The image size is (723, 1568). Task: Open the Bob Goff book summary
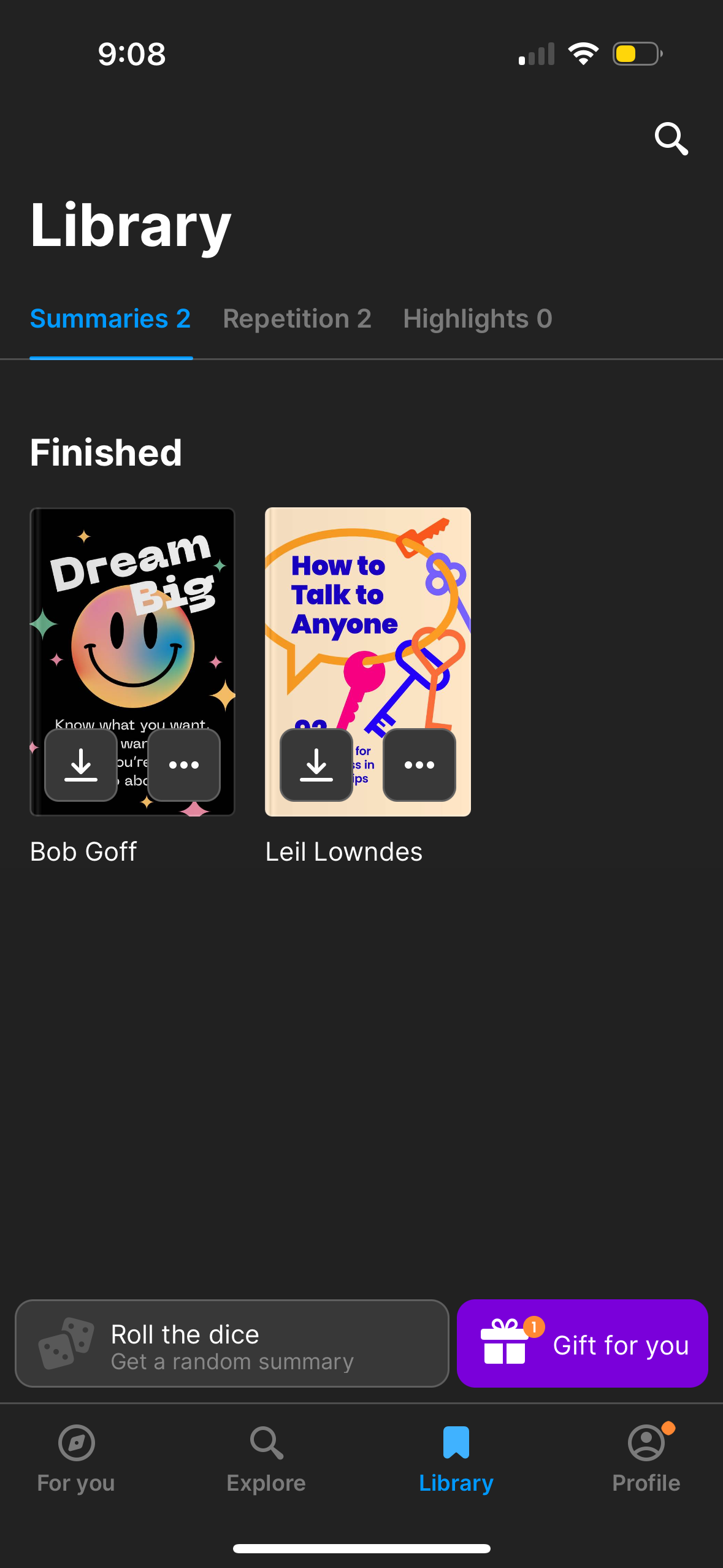(x=132, y=613)
